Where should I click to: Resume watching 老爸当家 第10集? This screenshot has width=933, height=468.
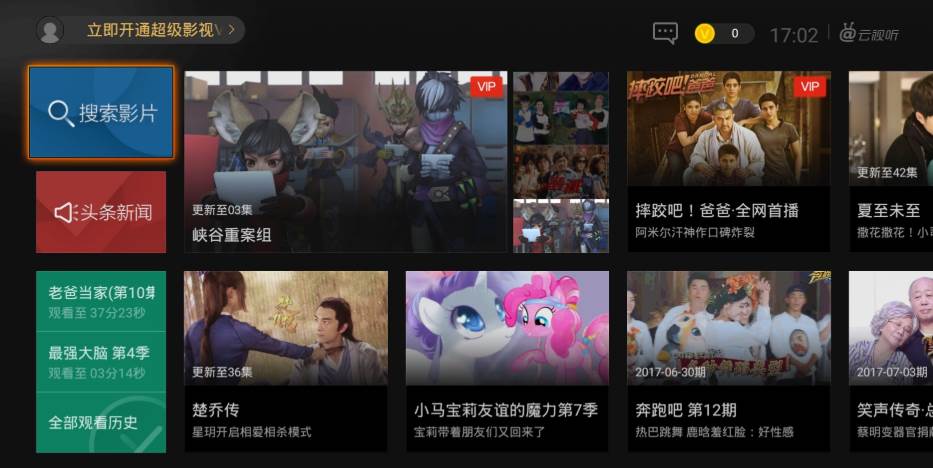point(101,301)
